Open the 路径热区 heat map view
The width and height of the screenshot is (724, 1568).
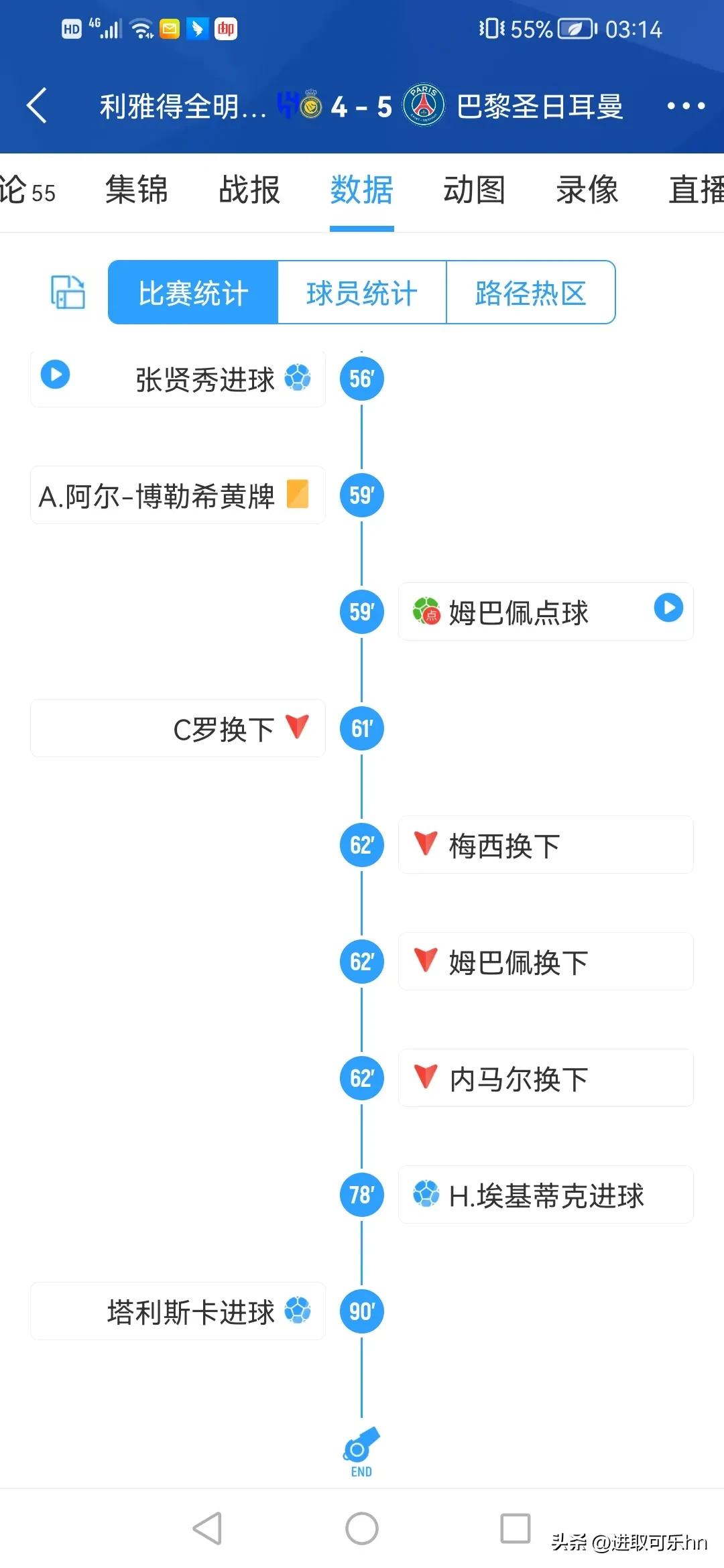point(530,292)
